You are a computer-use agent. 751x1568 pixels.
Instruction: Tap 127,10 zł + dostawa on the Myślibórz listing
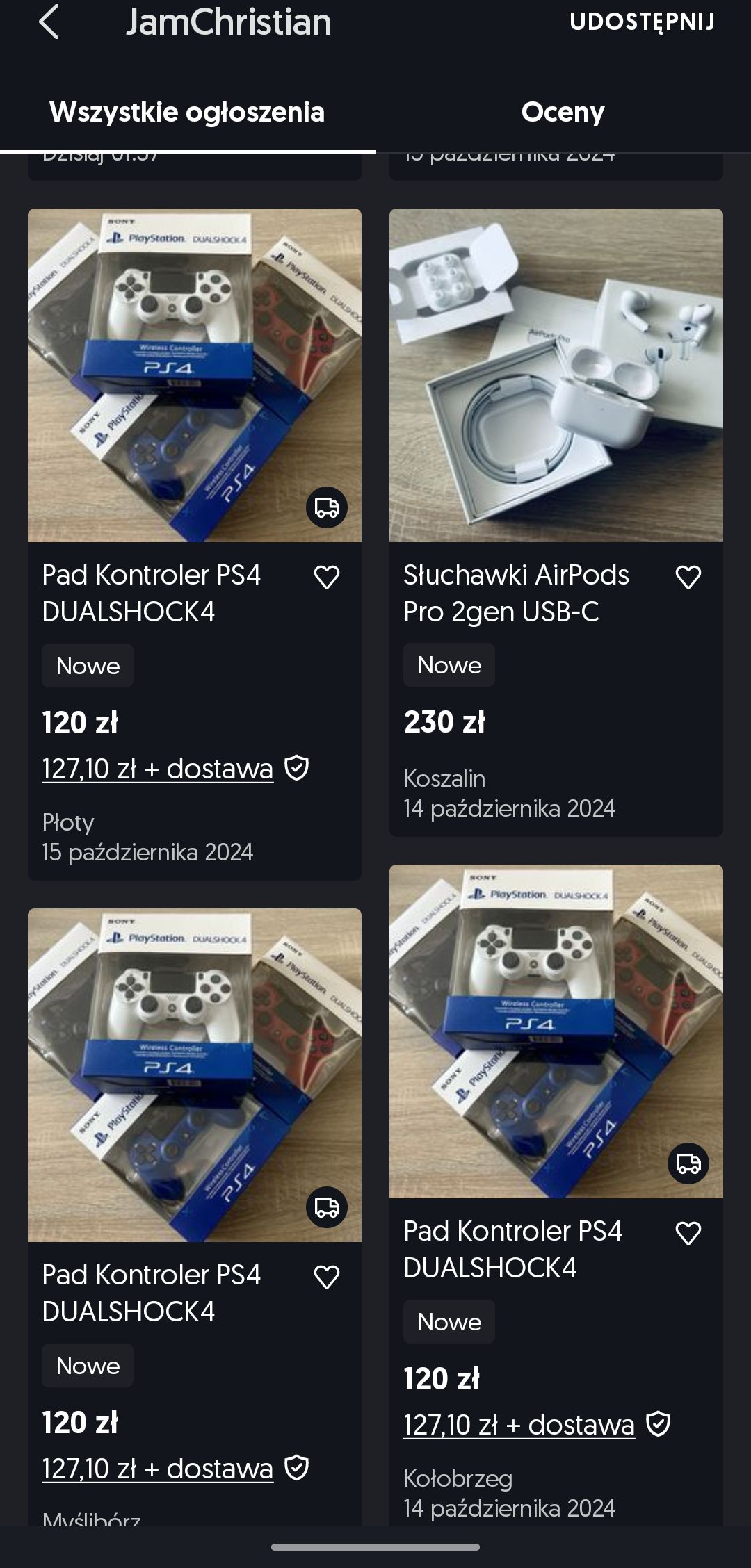point(158,1469)
